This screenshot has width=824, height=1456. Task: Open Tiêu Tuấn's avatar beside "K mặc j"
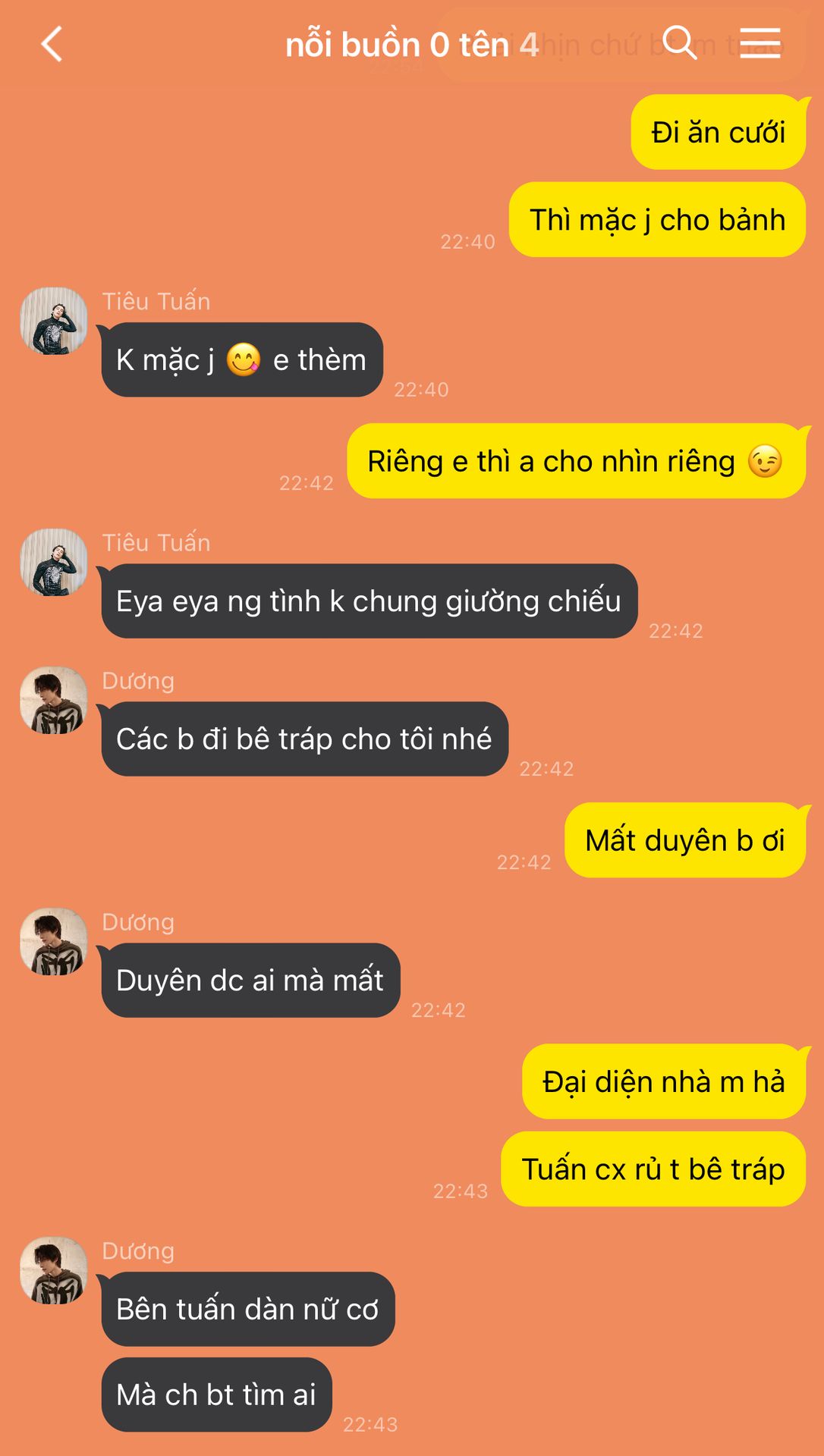pyautogui.click(x=54, y=321)
